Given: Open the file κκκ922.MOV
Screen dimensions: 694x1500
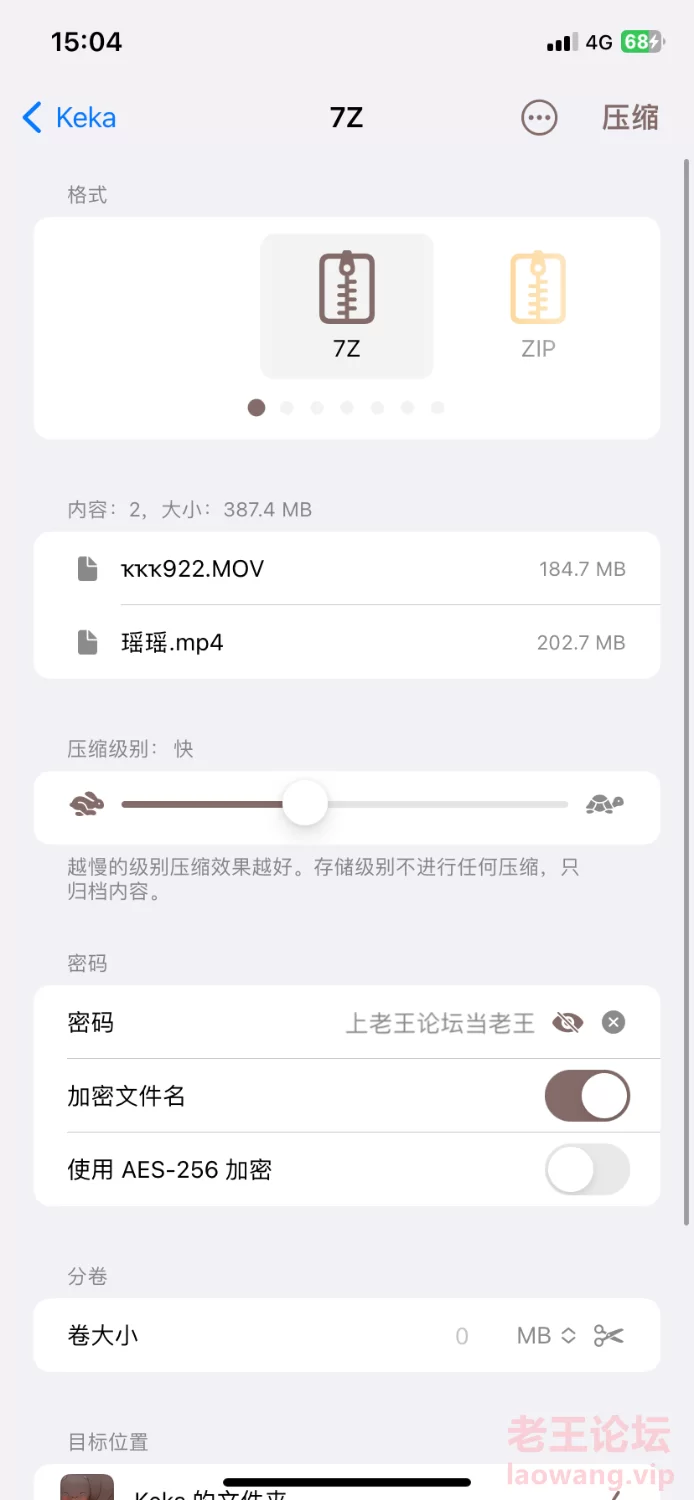Looking at the screenshot, I should 347,569.
